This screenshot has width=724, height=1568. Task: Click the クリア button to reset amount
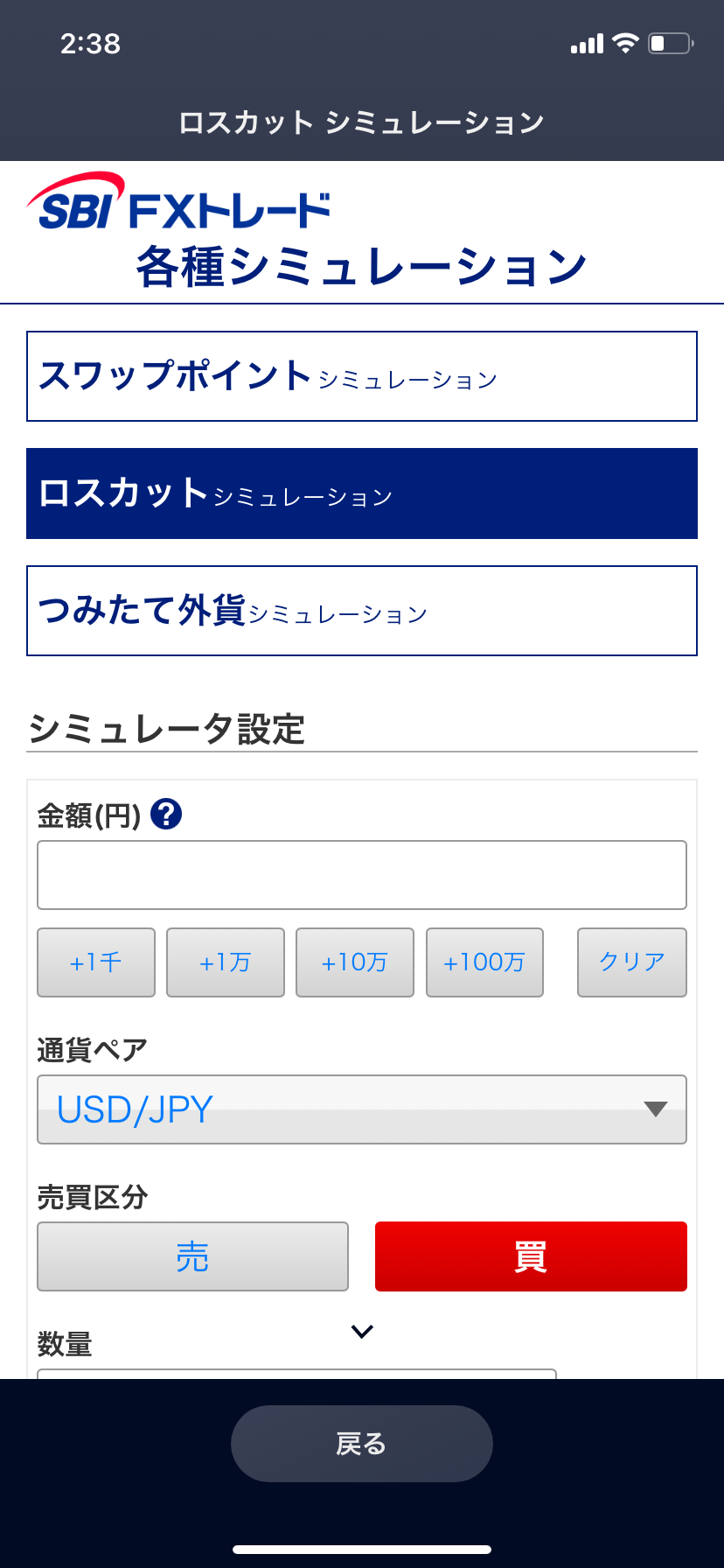(631, 962)
